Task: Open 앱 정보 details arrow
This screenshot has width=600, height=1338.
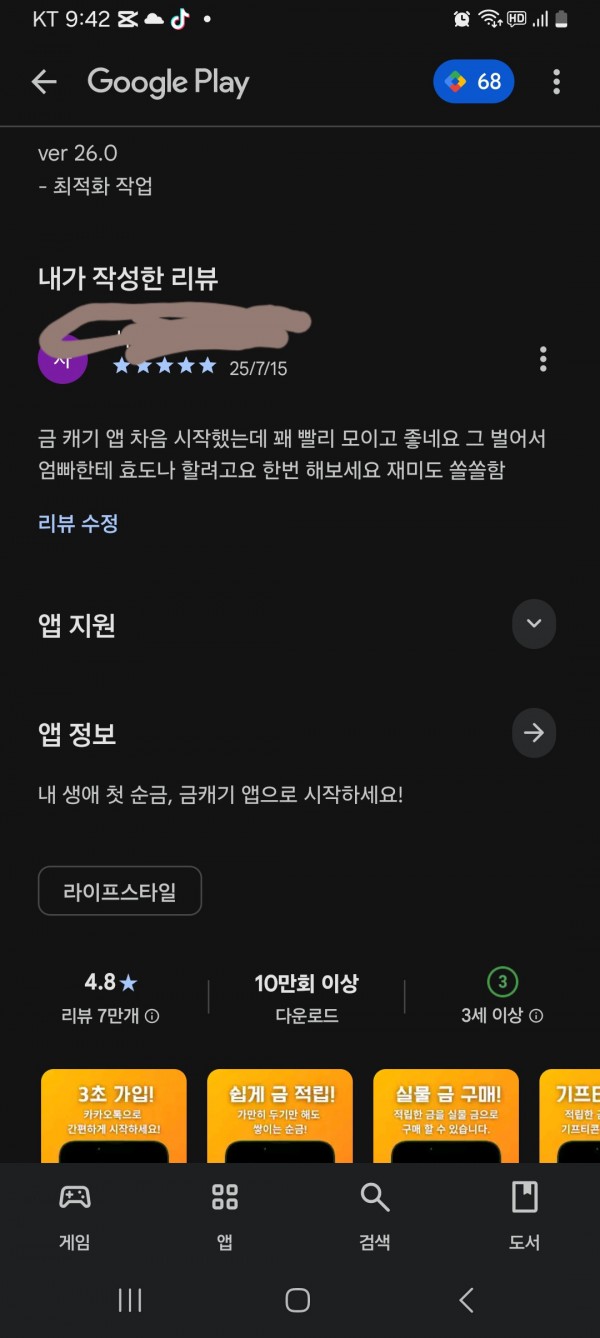Action: pyautogui.click(x=534, y=734)
